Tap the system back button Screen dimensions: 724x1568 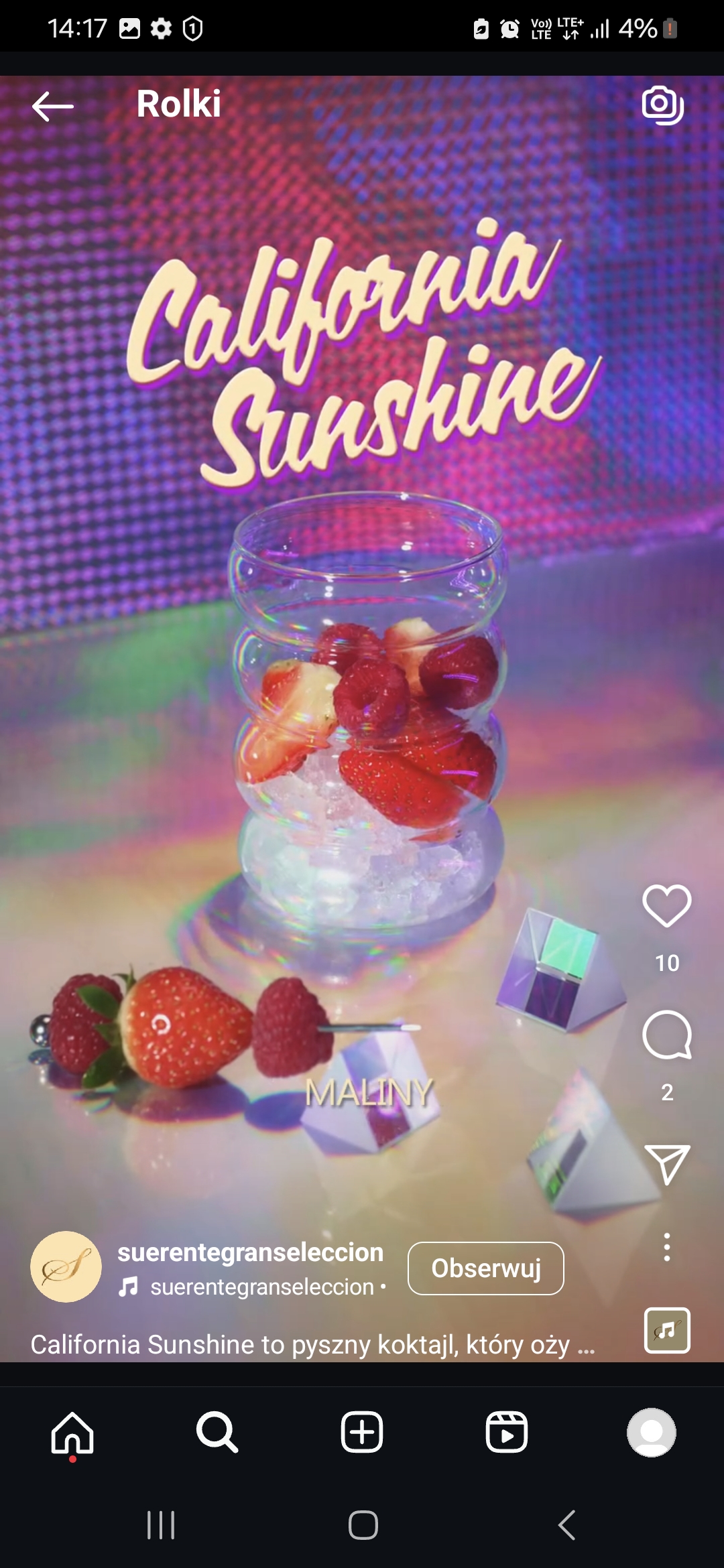pyautogui.click(x=566, y=1525)
